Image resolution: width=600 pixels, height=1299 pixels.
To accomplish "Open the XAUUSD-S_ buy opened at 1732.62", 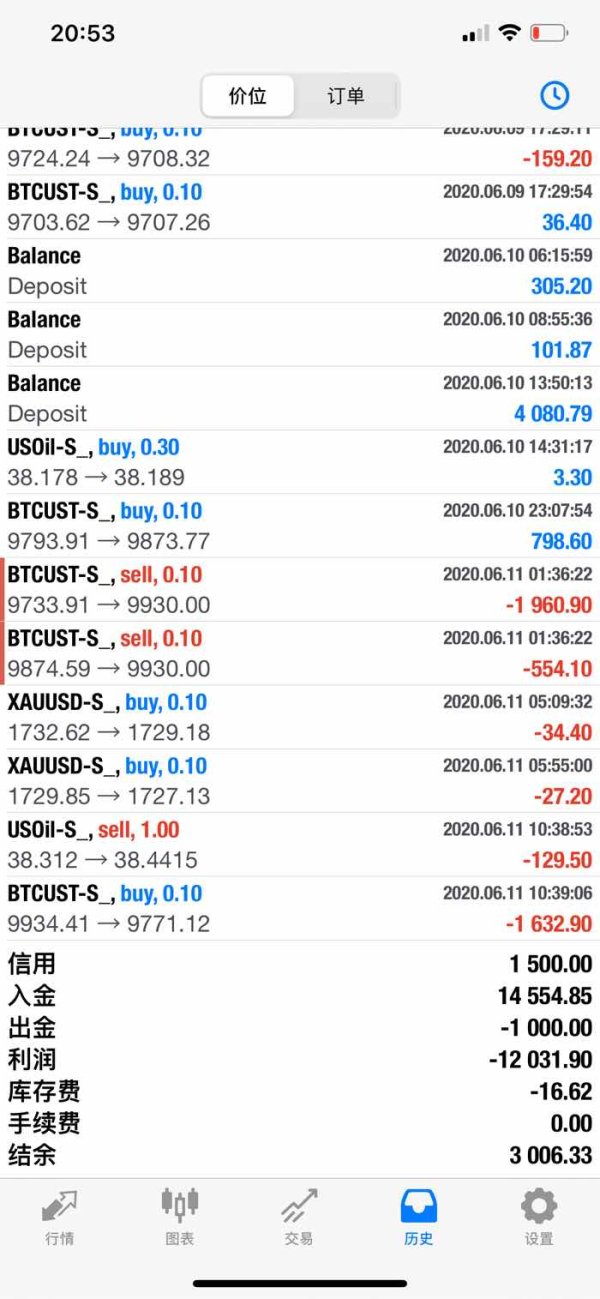I will [300, 717].
